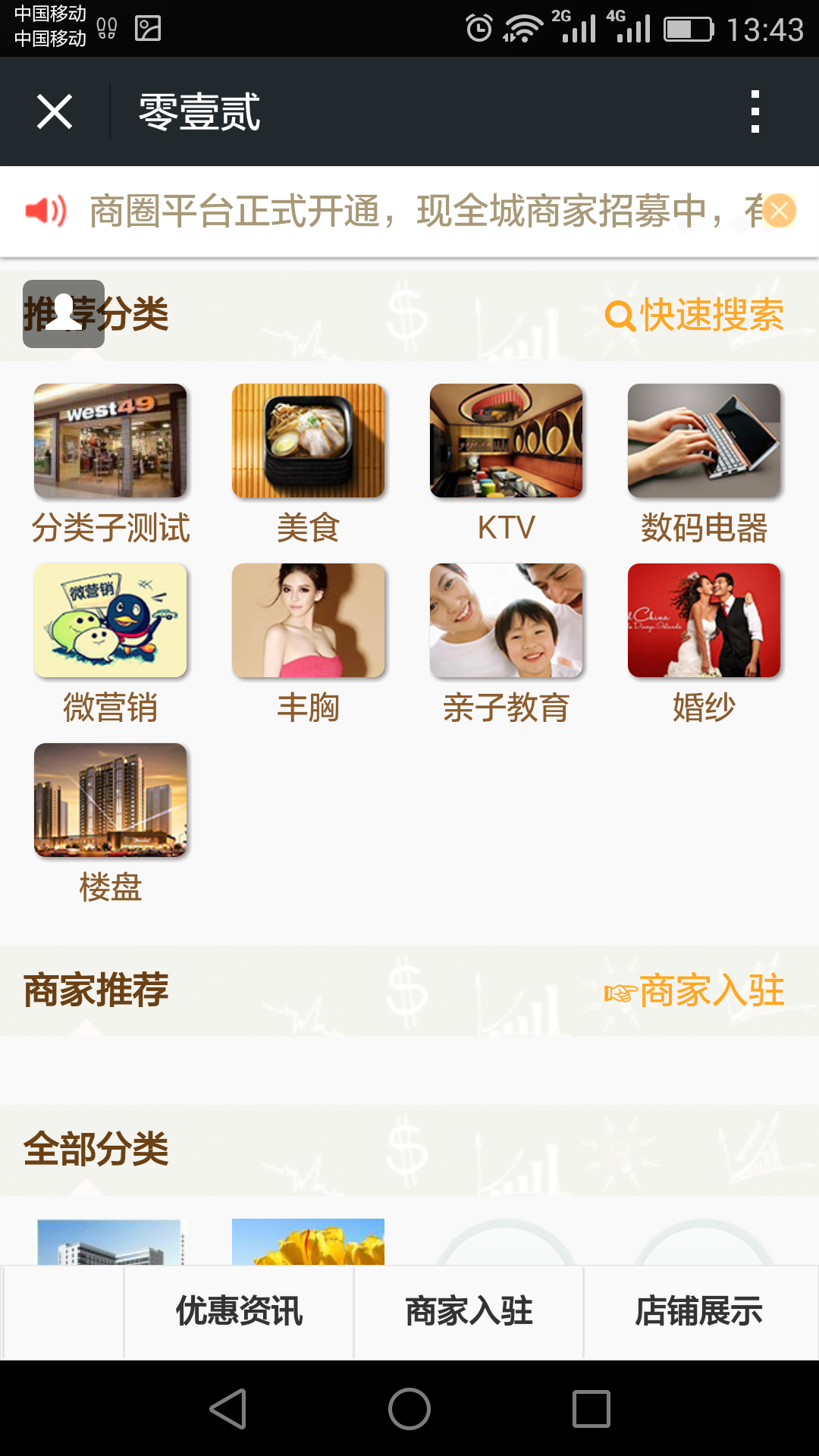Choose the 亲子教育 category

click(507, 644)
